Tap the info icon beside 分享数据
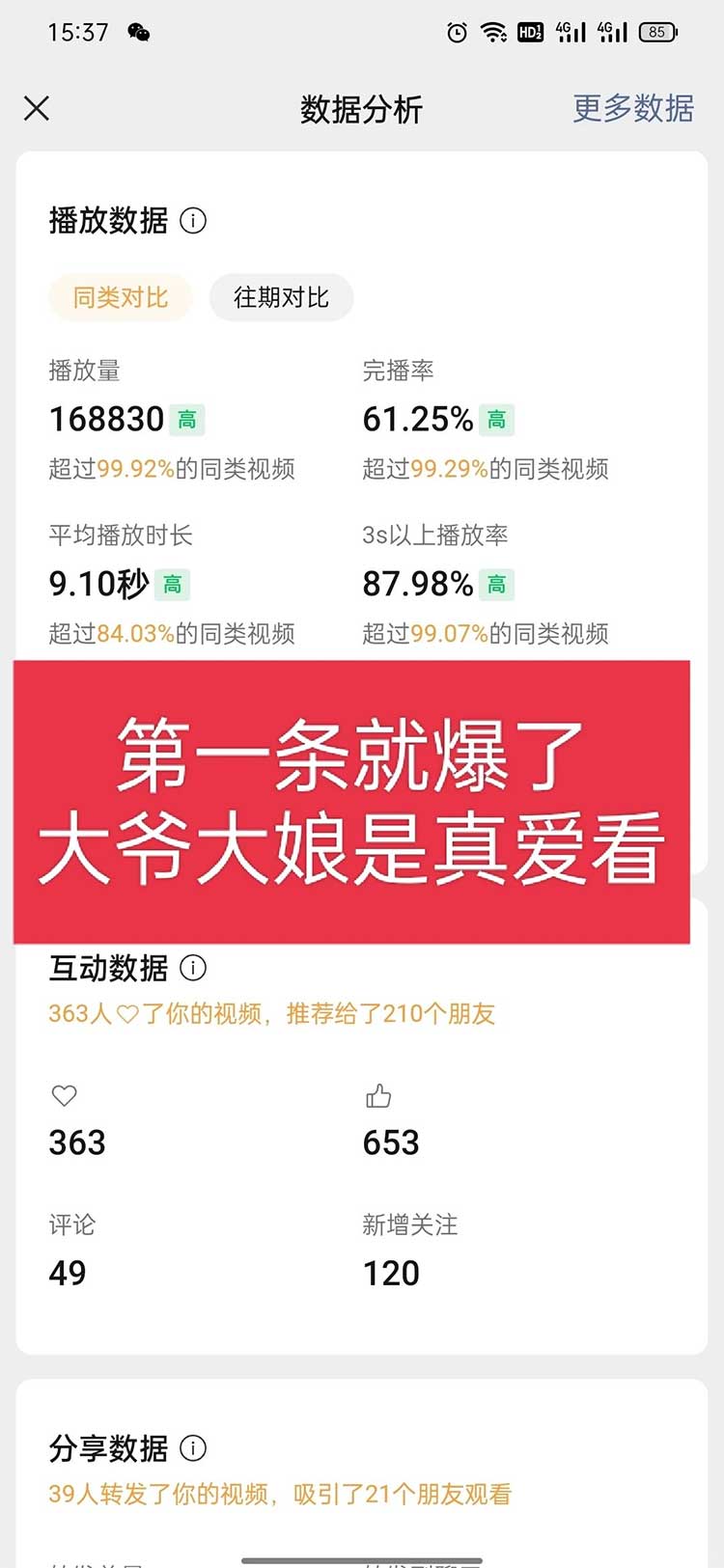This screenshot has height=1568, width=724. (x=193, y=1448)
